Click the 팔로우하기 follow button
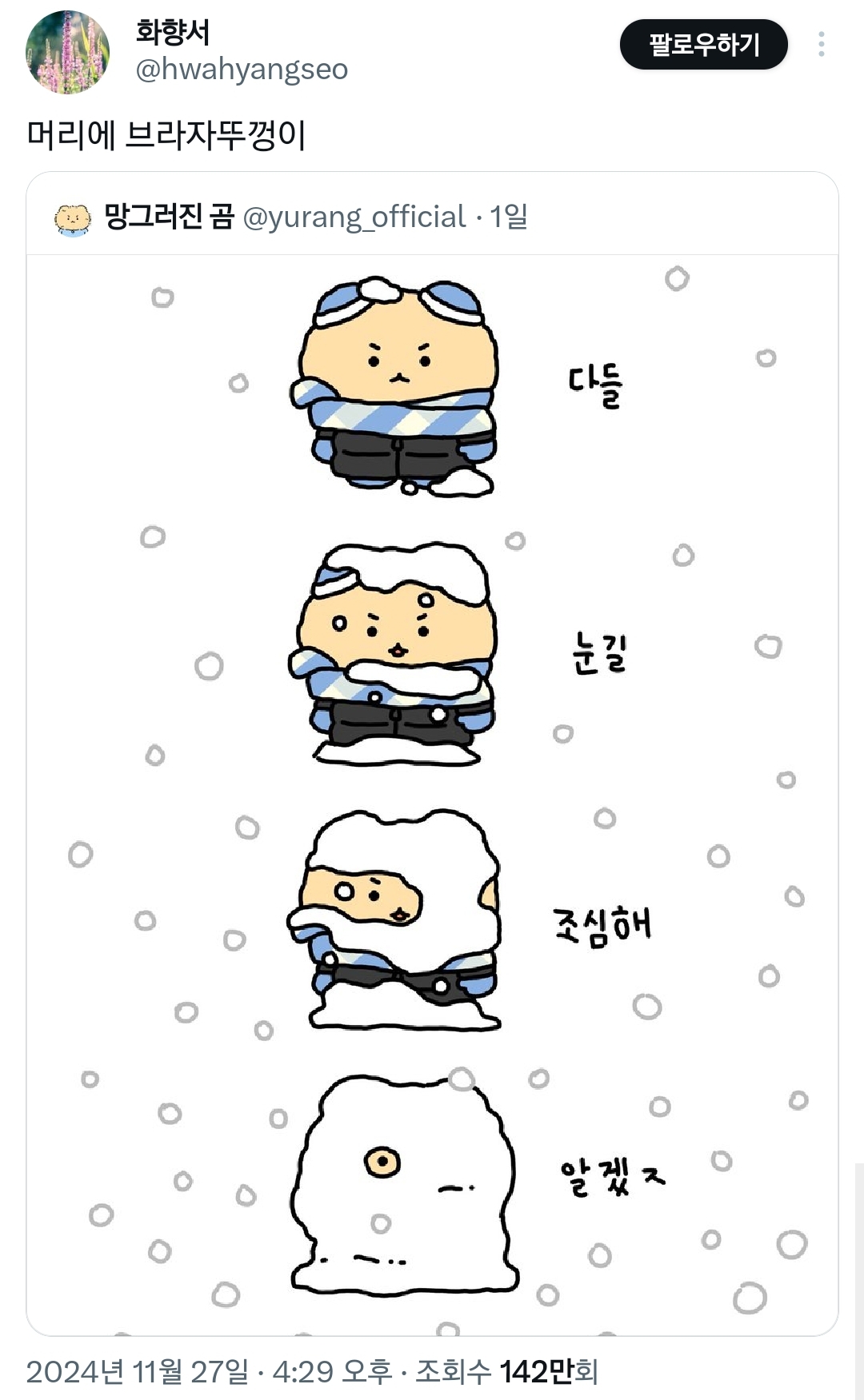Image resolution: width=864 pixels, height=1400 pixels. (x=704, y=46)
